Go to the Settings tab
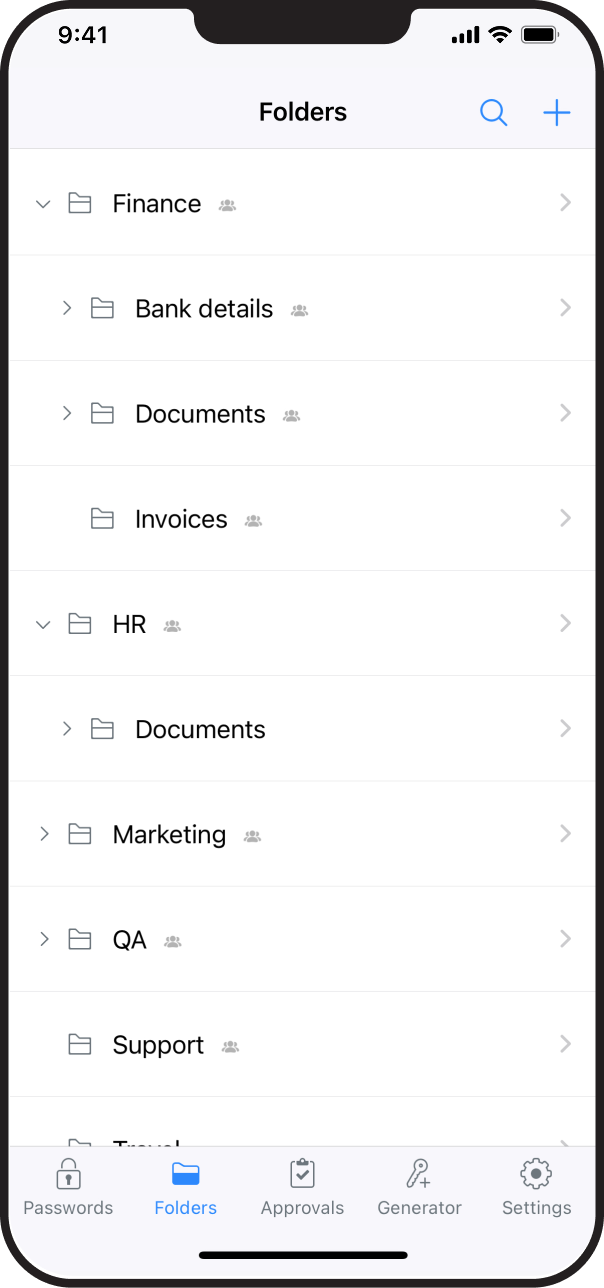Viewport: 604px width, 1288px height. click(536, 1187)
